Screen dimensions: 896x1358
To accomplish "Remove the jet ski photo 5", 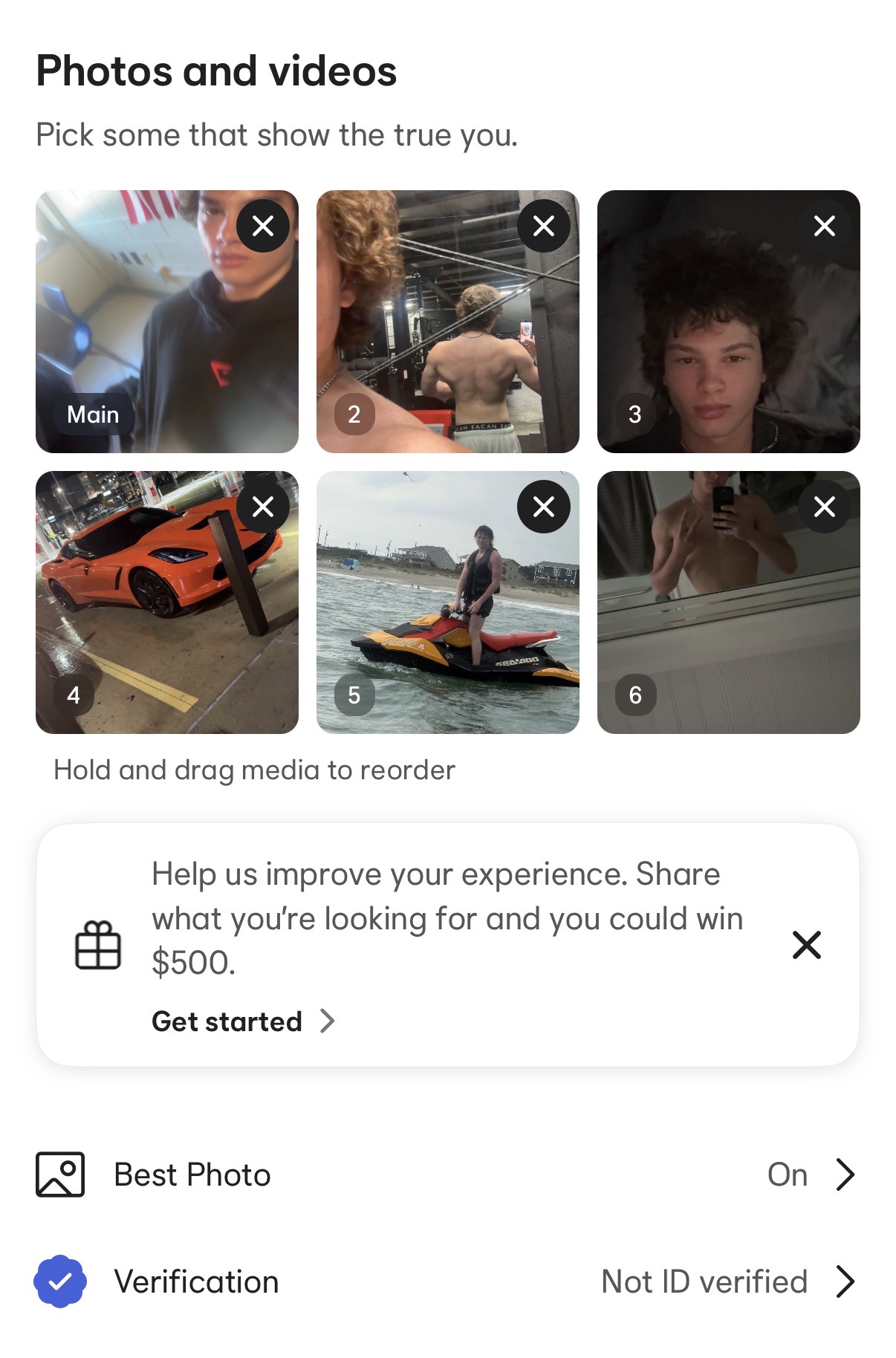I will (544, 507).
